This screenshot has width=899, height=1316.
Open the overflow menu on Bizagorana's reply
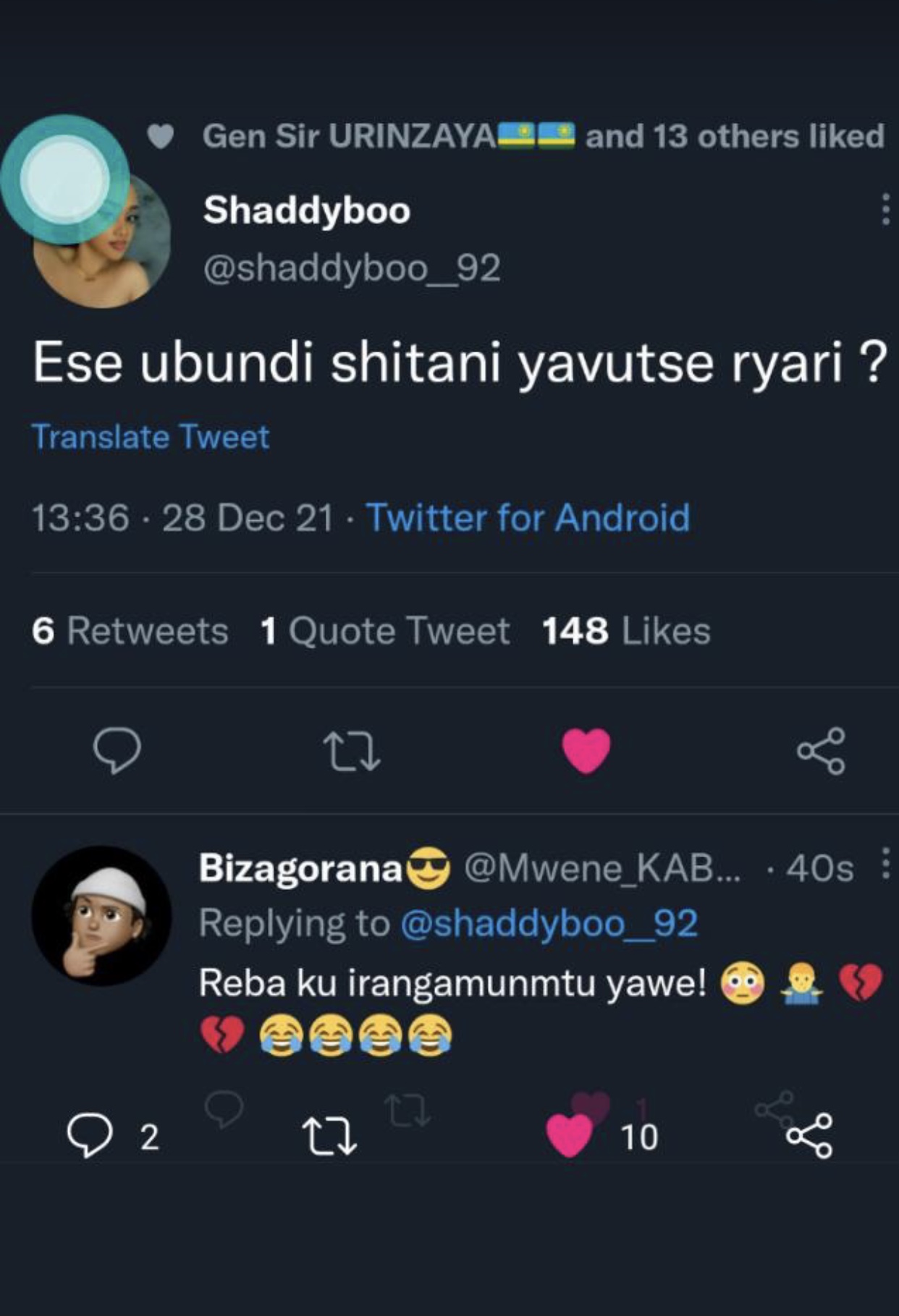pyautogui.click(x=885, y=865)
